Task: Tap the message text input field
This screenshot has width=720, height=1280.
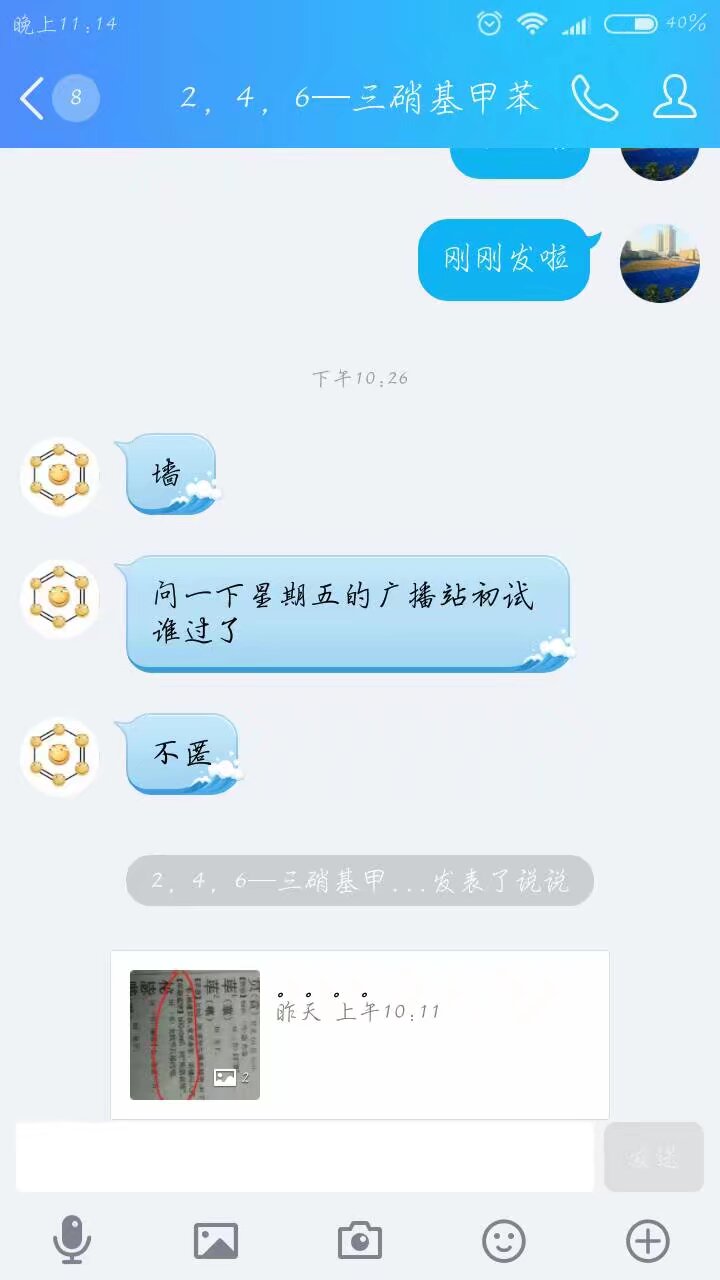Action: pyautogui.click(x=305, y=1157)
